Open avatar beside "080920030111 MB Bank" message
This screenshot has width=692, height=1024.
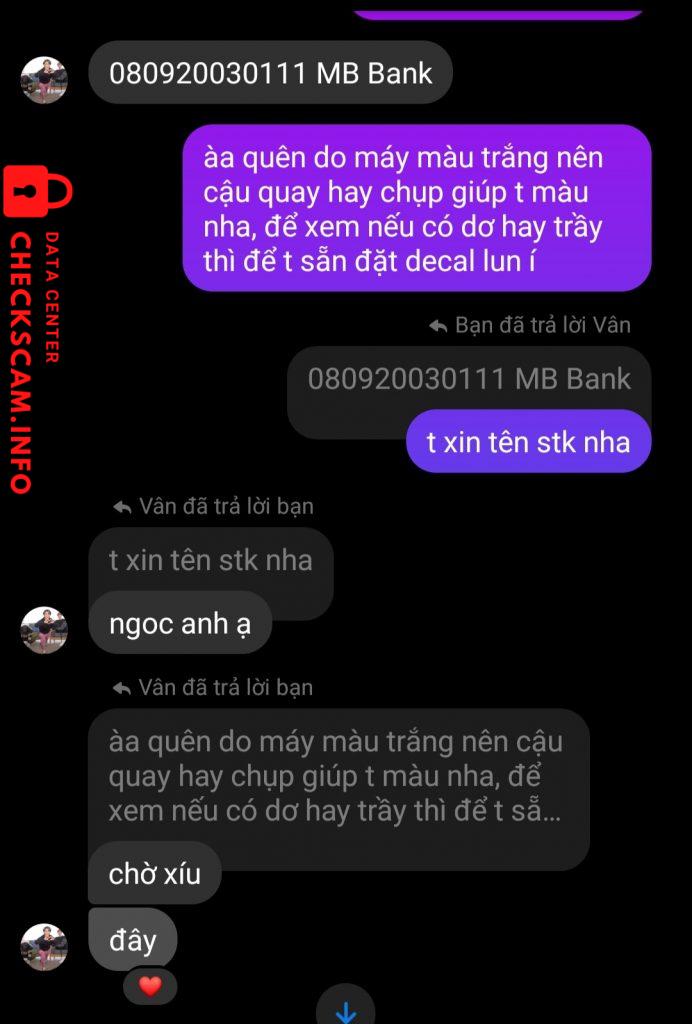pos(44,80)
